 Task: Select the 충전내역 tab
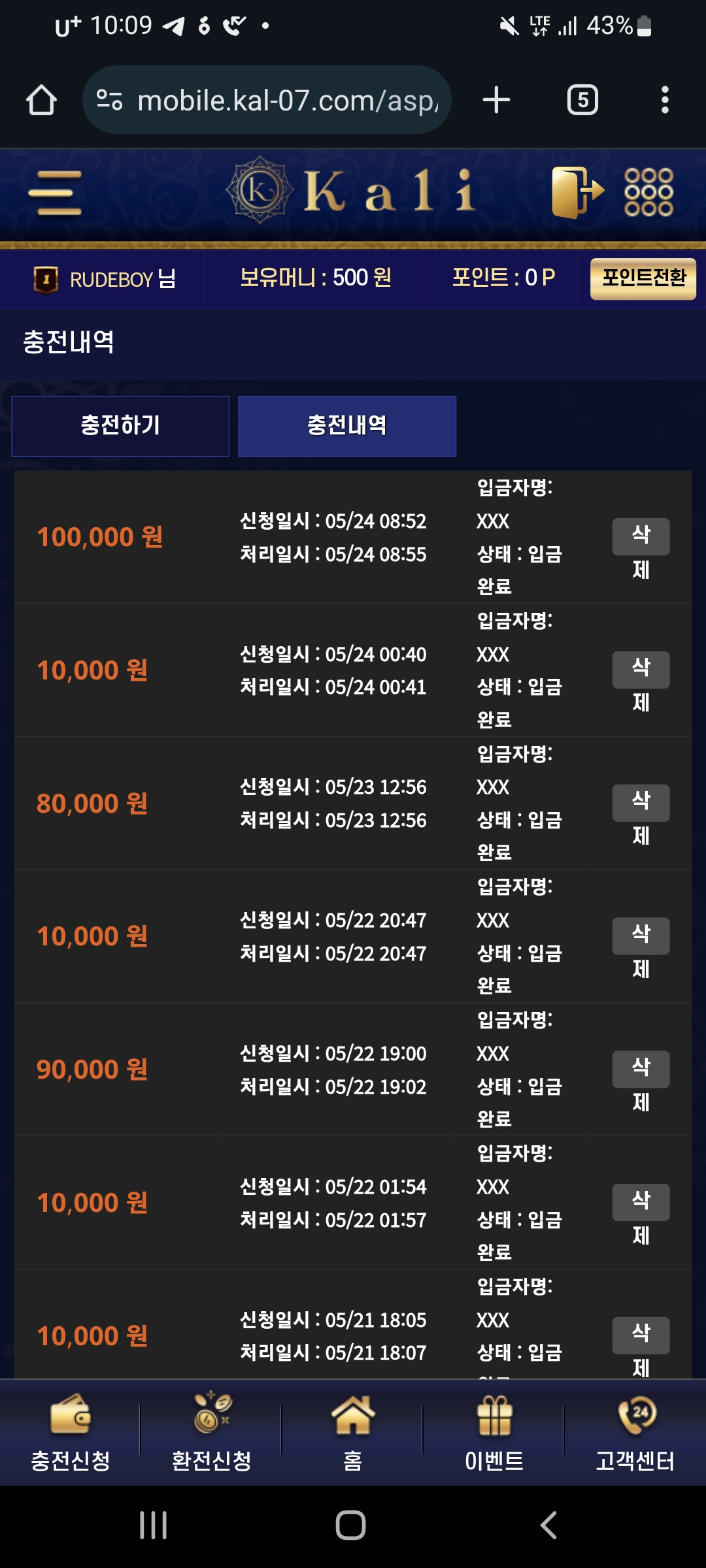coord(346,426)
